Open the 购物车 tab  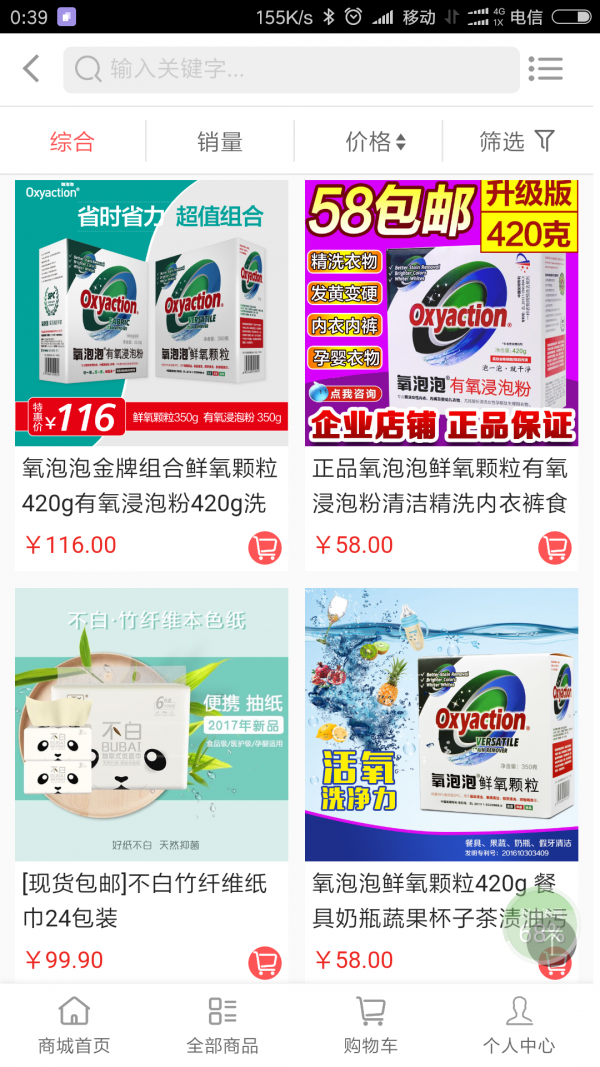tap(371, 1025)
